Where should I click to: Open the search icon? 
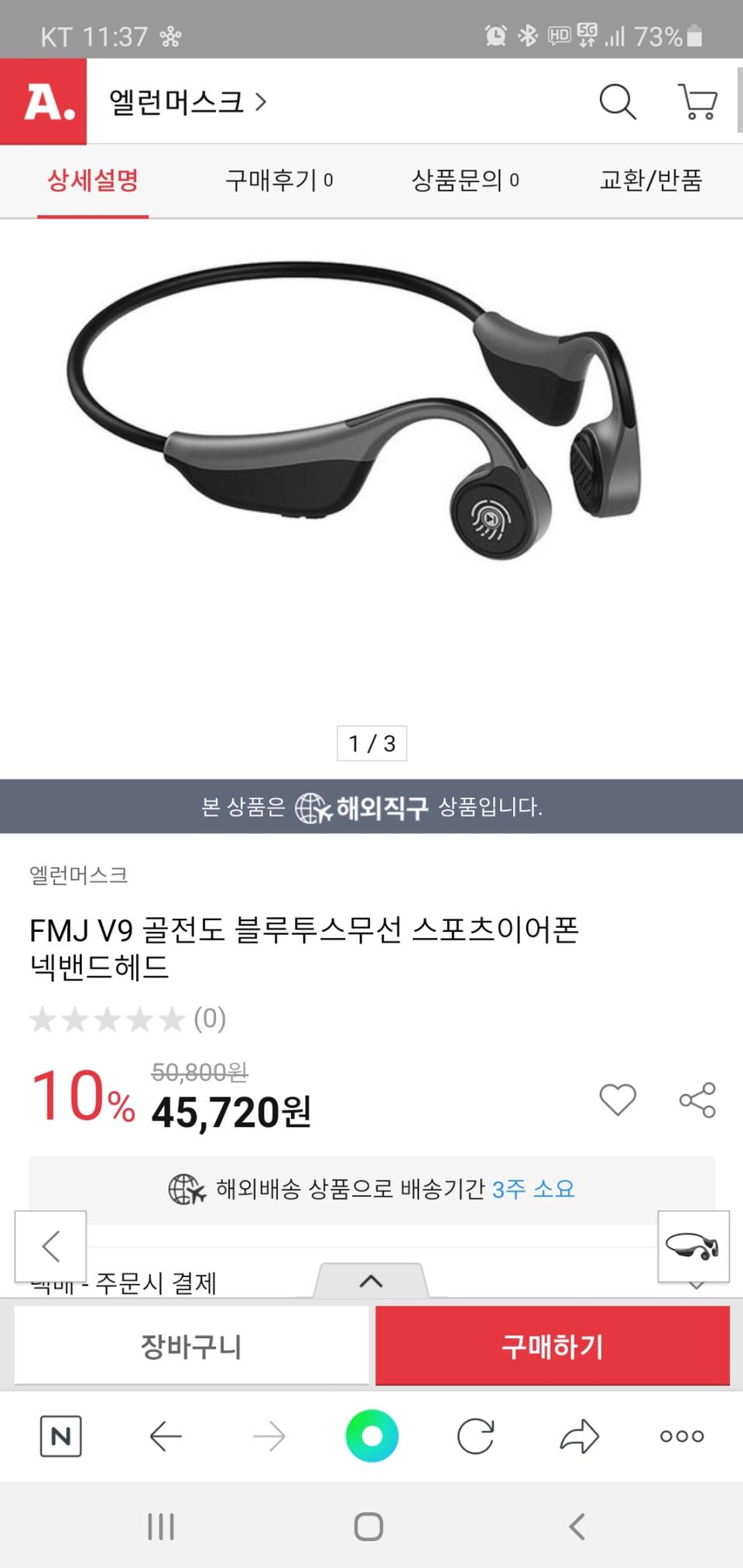617,101
